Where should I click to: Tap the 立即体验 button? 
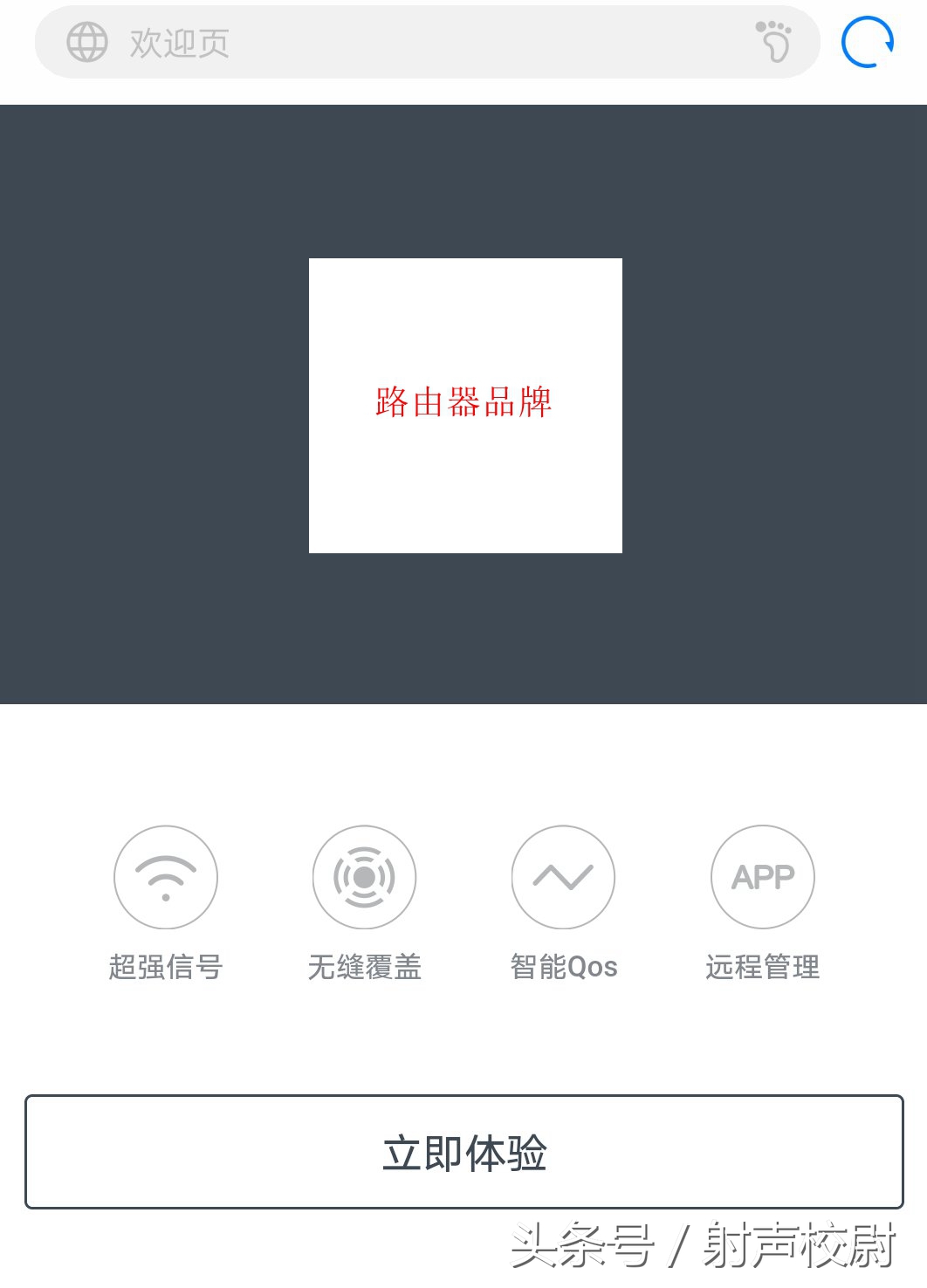pyautogui.click(x=463, y=1153)
